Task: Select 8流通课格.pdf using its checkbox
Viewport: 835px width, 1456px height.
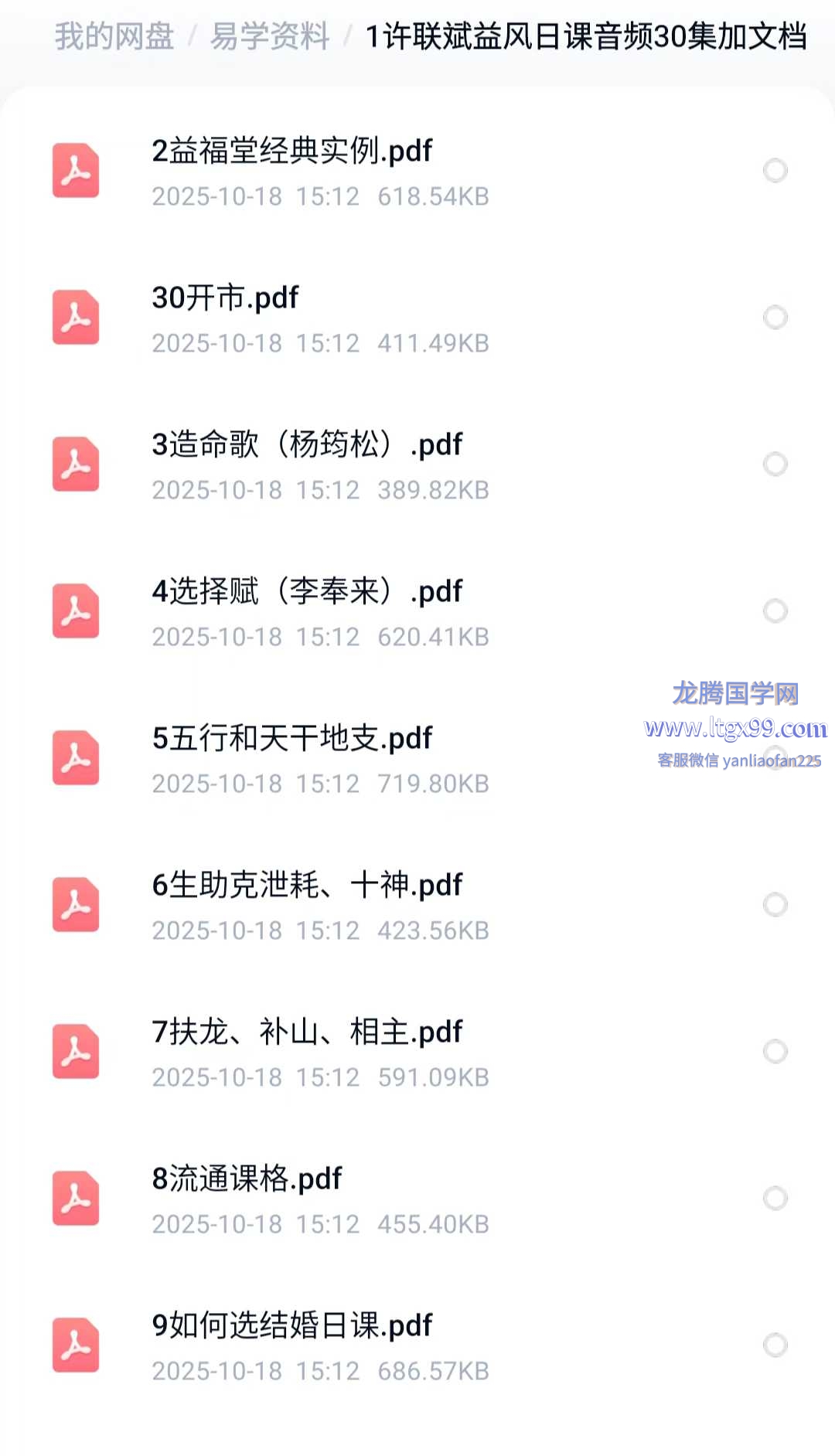Action: click(x=775, y=1198)
